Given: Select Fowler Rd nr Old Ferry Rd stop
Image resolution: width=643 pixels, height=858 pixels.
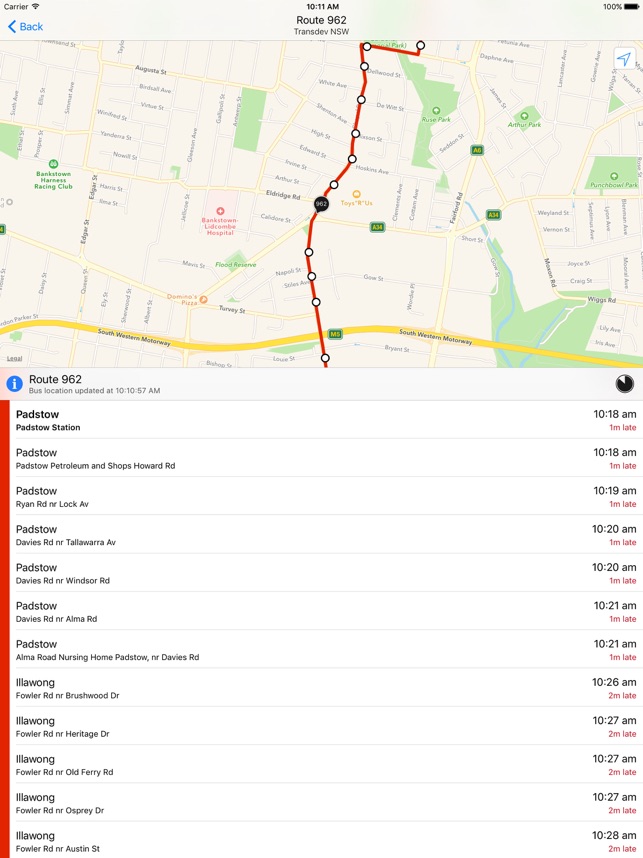Looking at the screenshot, I should 320,765.
